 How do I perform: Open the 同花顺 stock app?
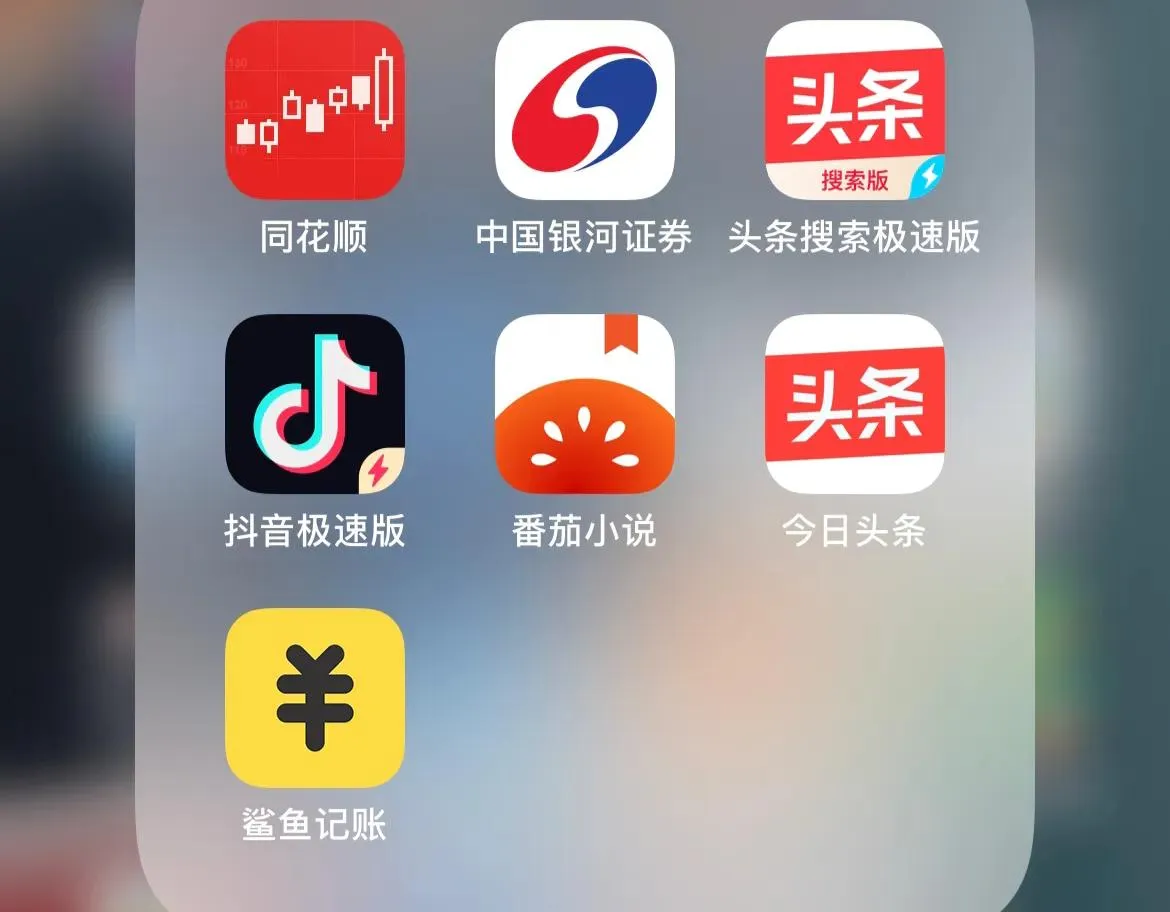315,110
